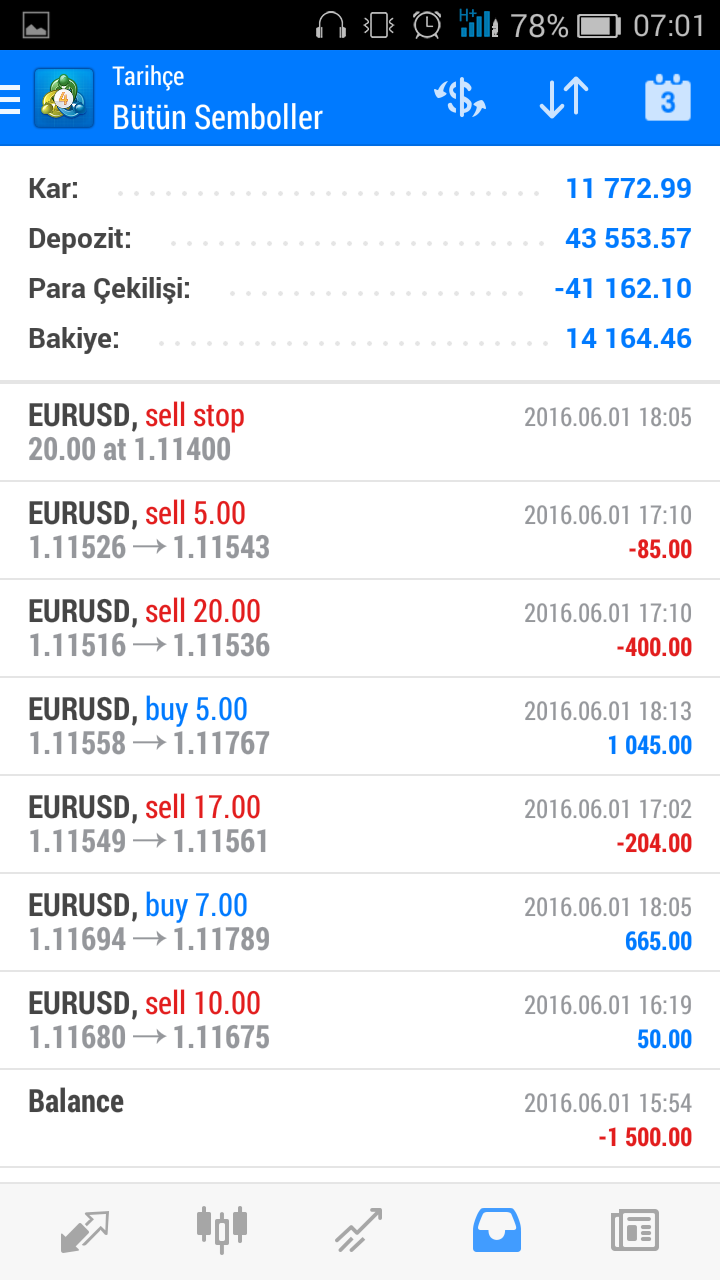Switch to the Quotes tab with arrows

click(x=85, y=1231)
